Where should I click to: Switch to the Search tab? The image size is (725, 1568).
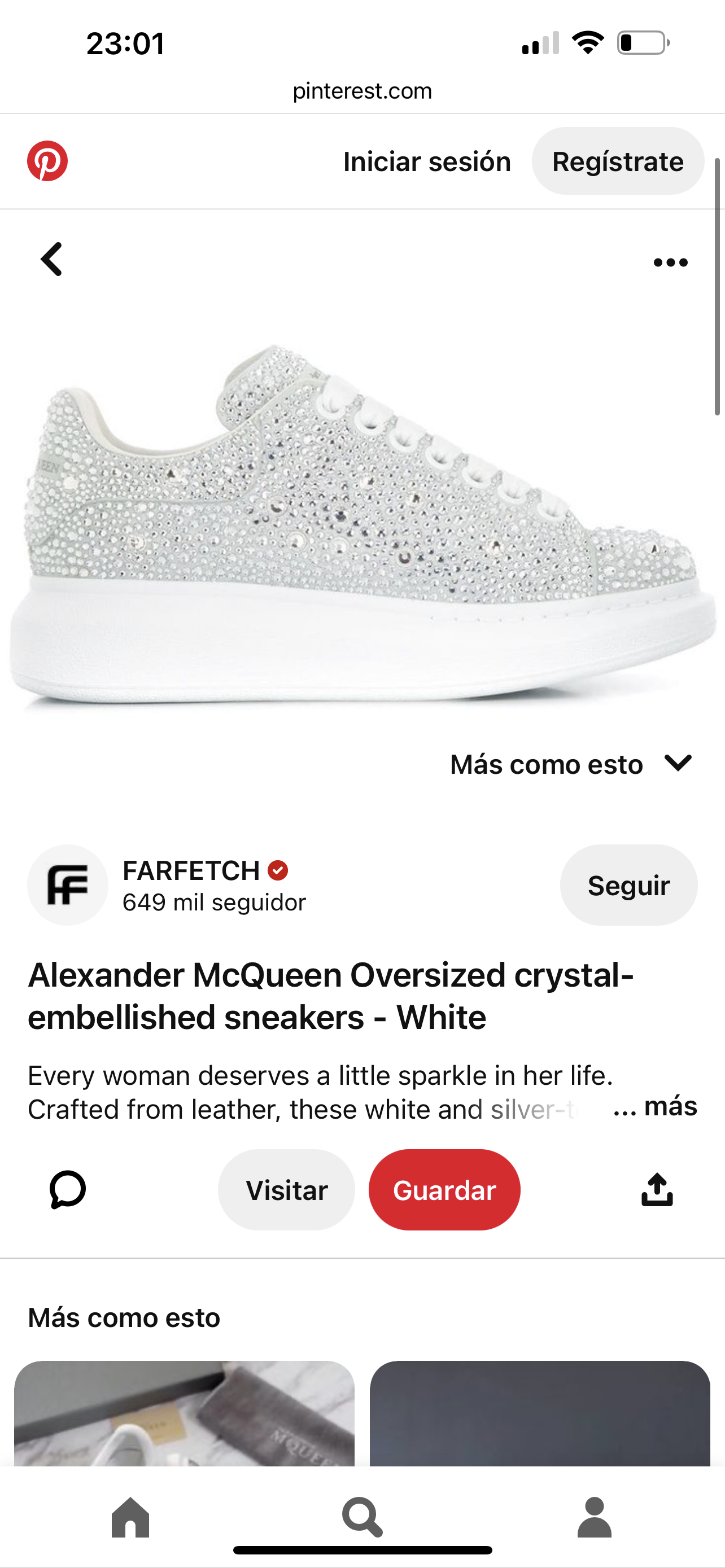tap(362, 1517)
